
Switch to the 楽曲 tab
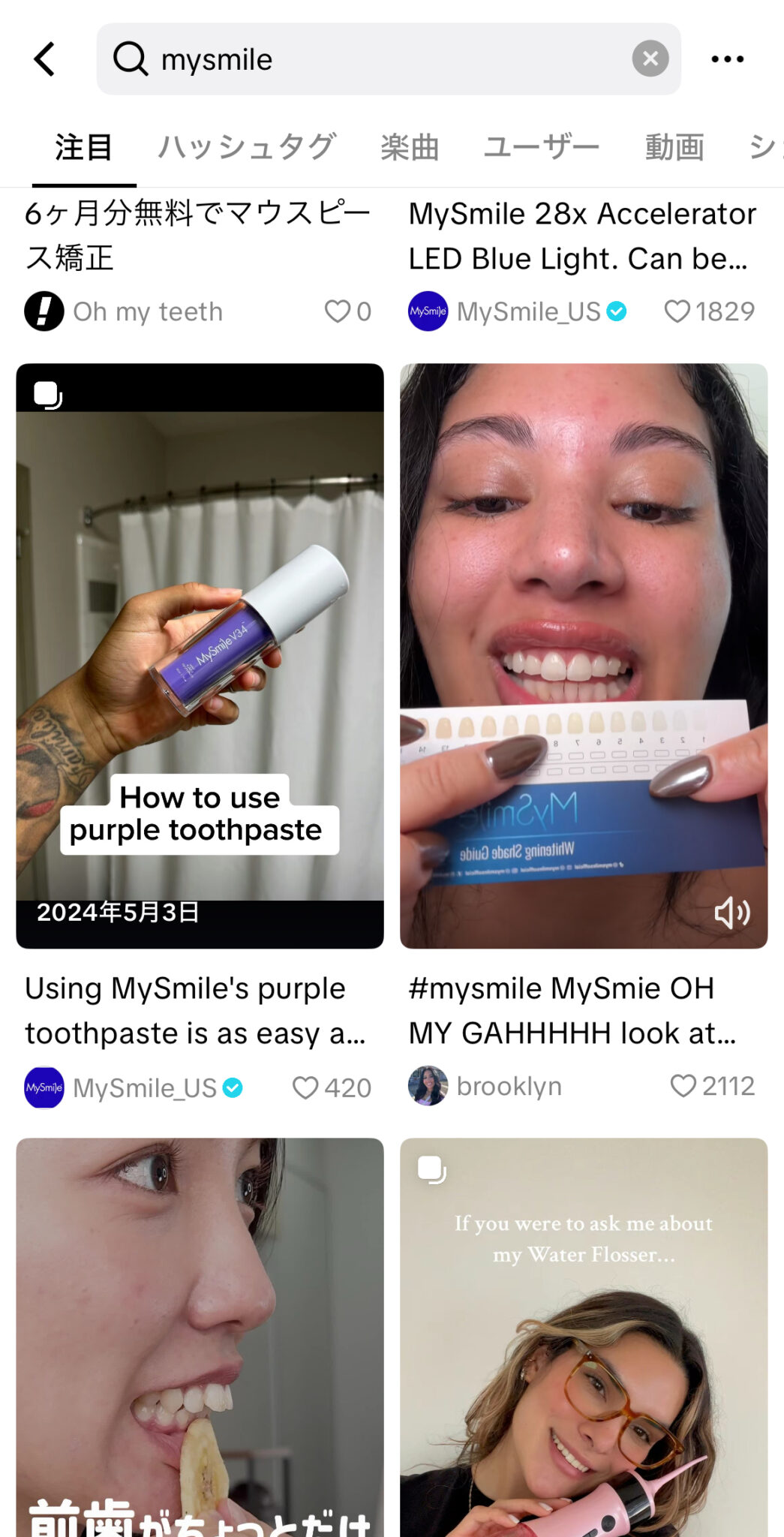pos(409,147)
